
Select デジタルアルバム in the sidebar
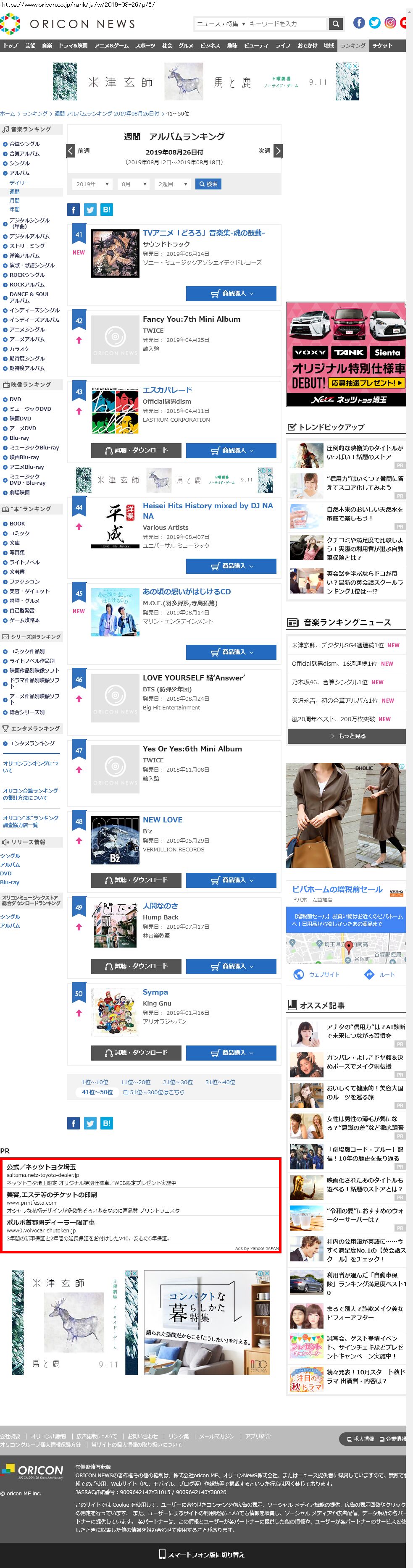pos(29,236)
